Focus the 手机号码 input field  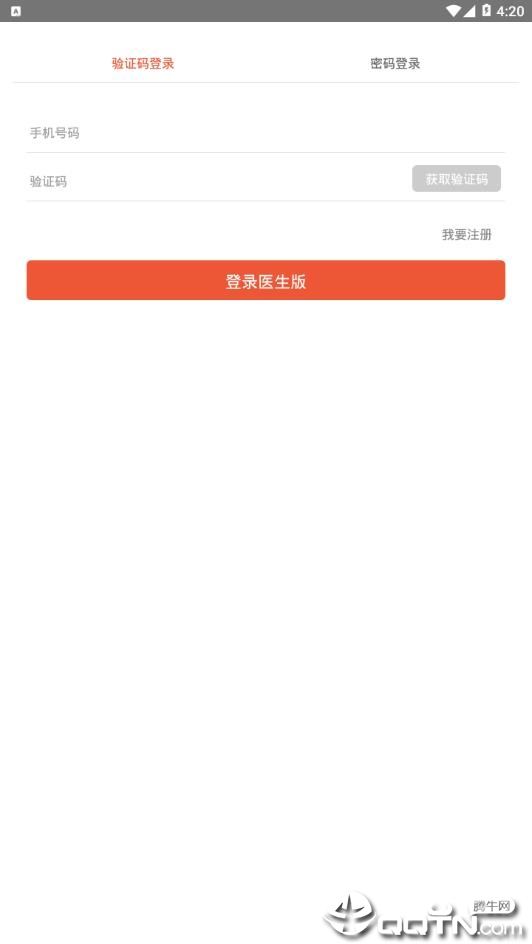265,132
